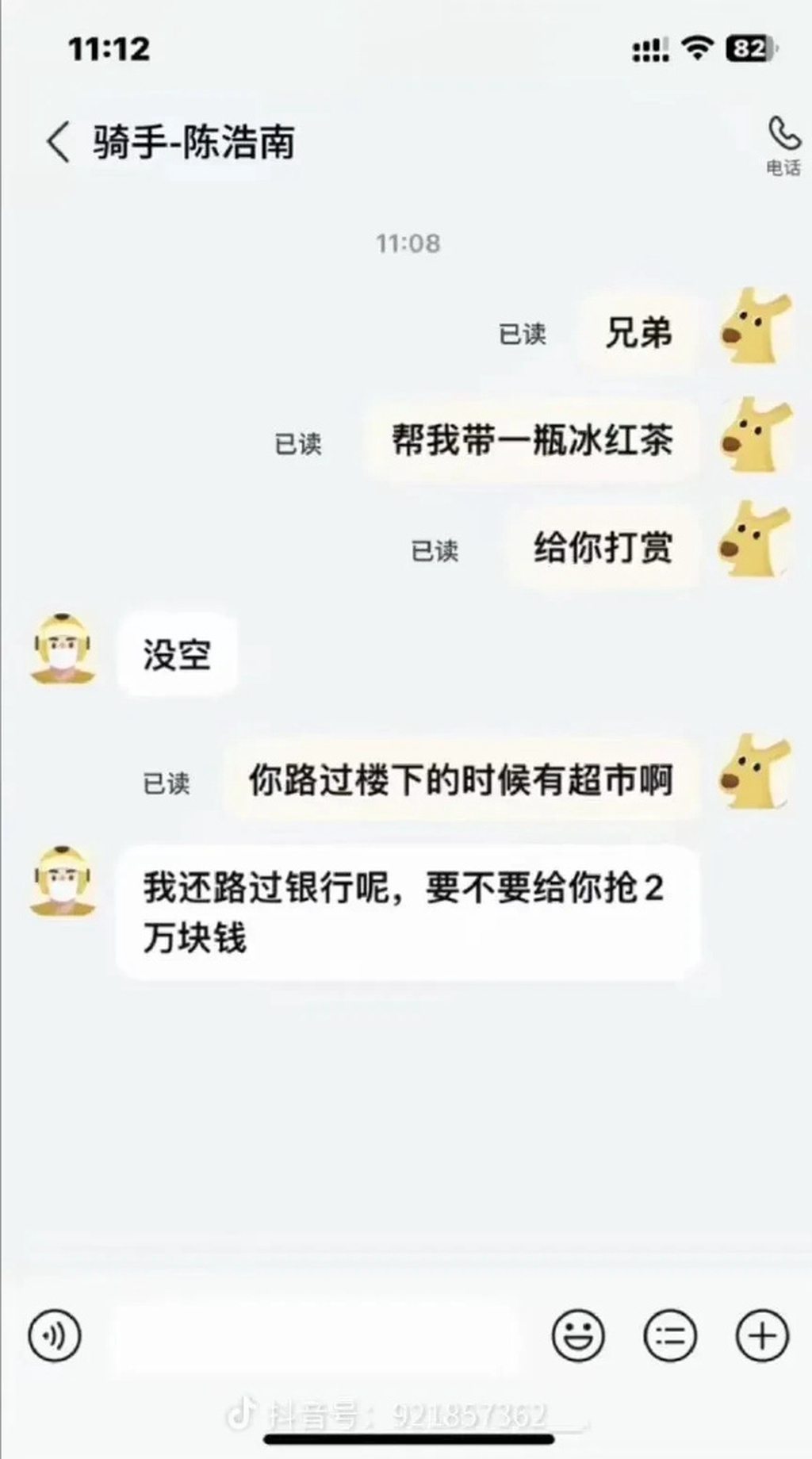Call the rider with the 电话 icon
The height and width of the screenshot is (1459, 812).
783,144
